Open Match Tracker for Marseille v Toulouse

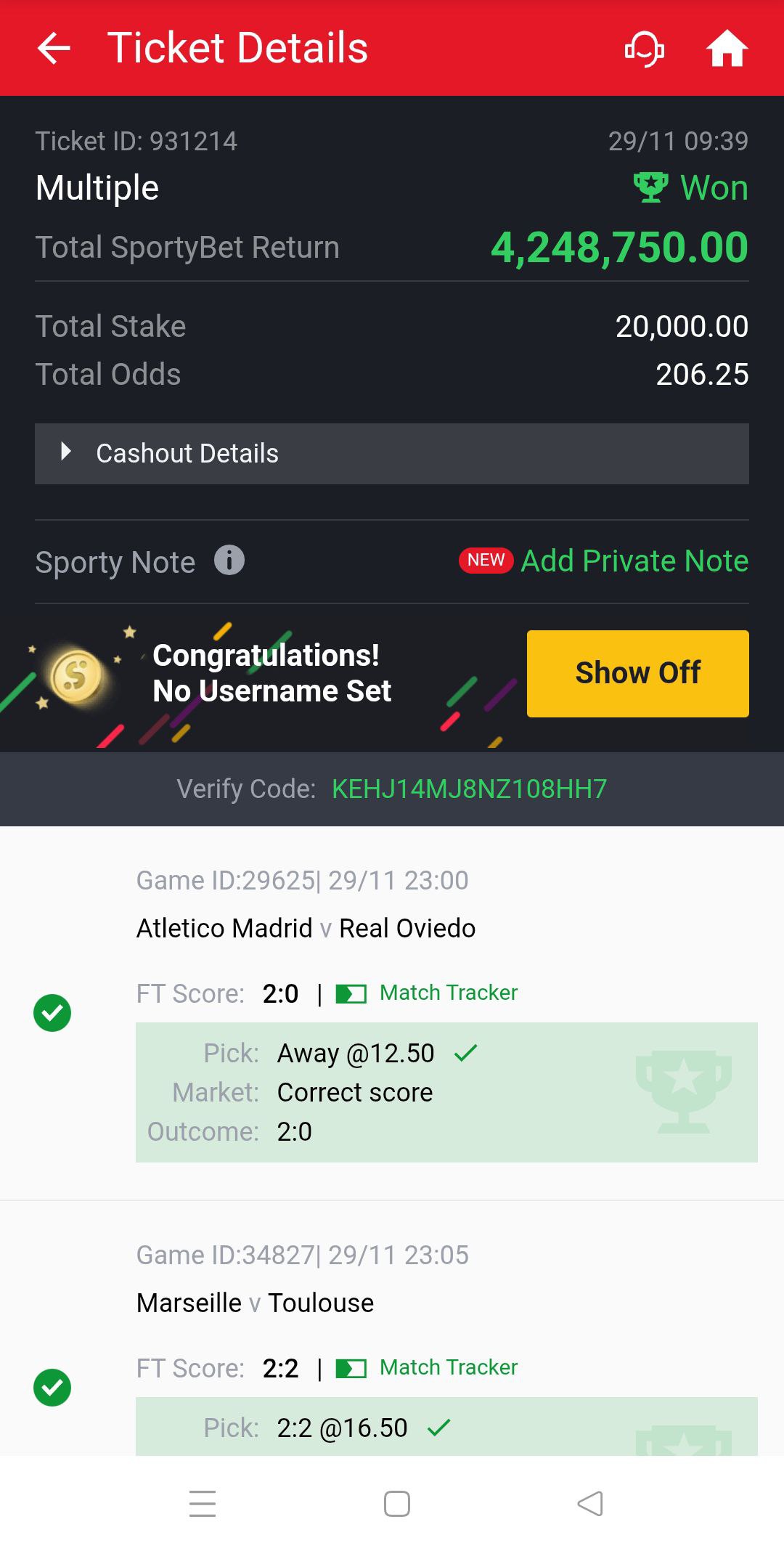pyautogui.click(x=448, y=1367)
